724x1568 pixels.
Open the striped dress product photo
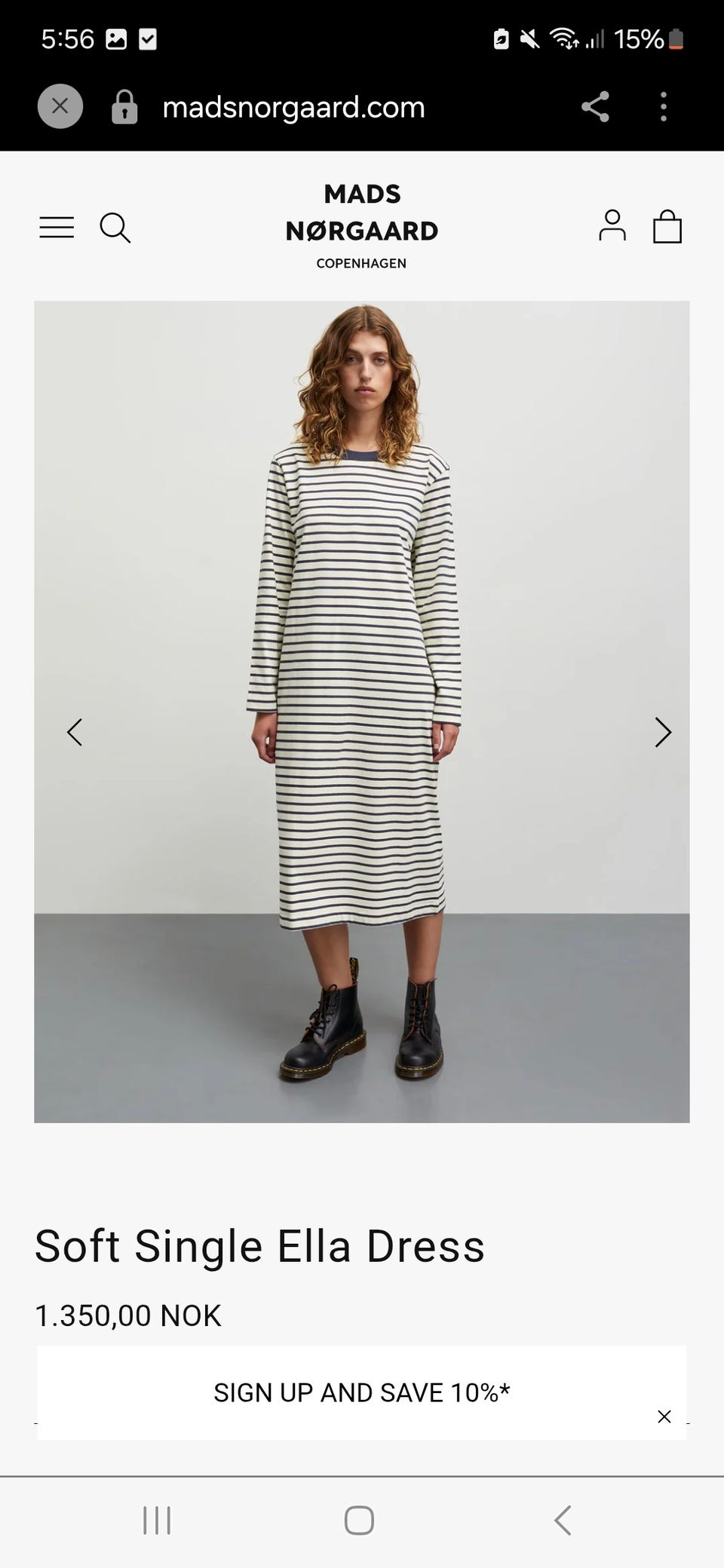362,712
